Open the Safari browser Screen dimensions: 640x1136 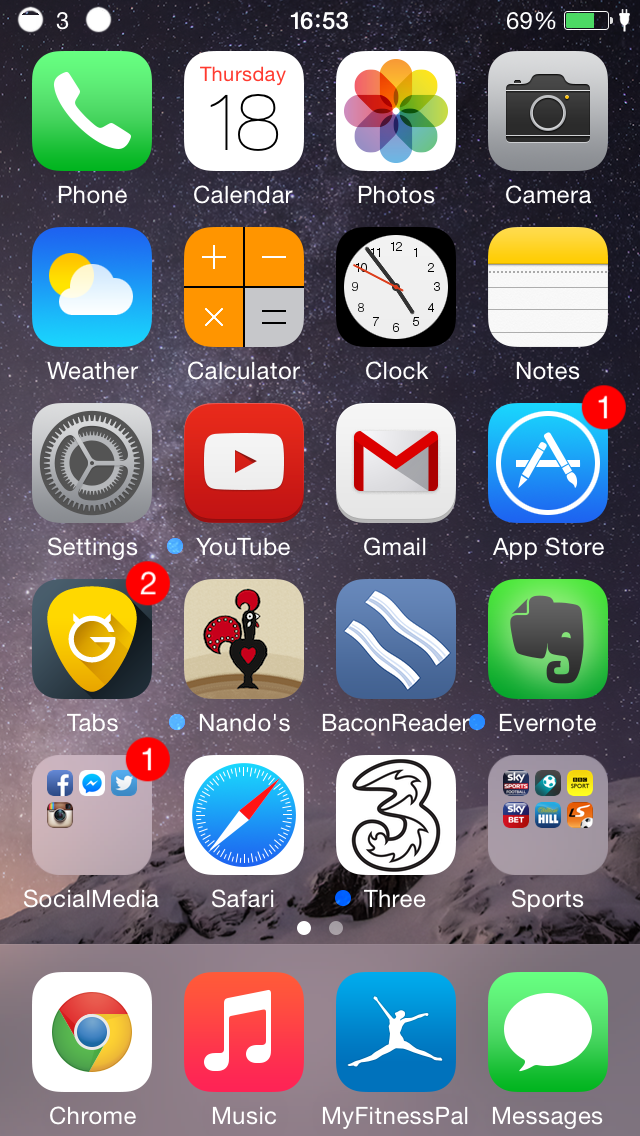244,815
